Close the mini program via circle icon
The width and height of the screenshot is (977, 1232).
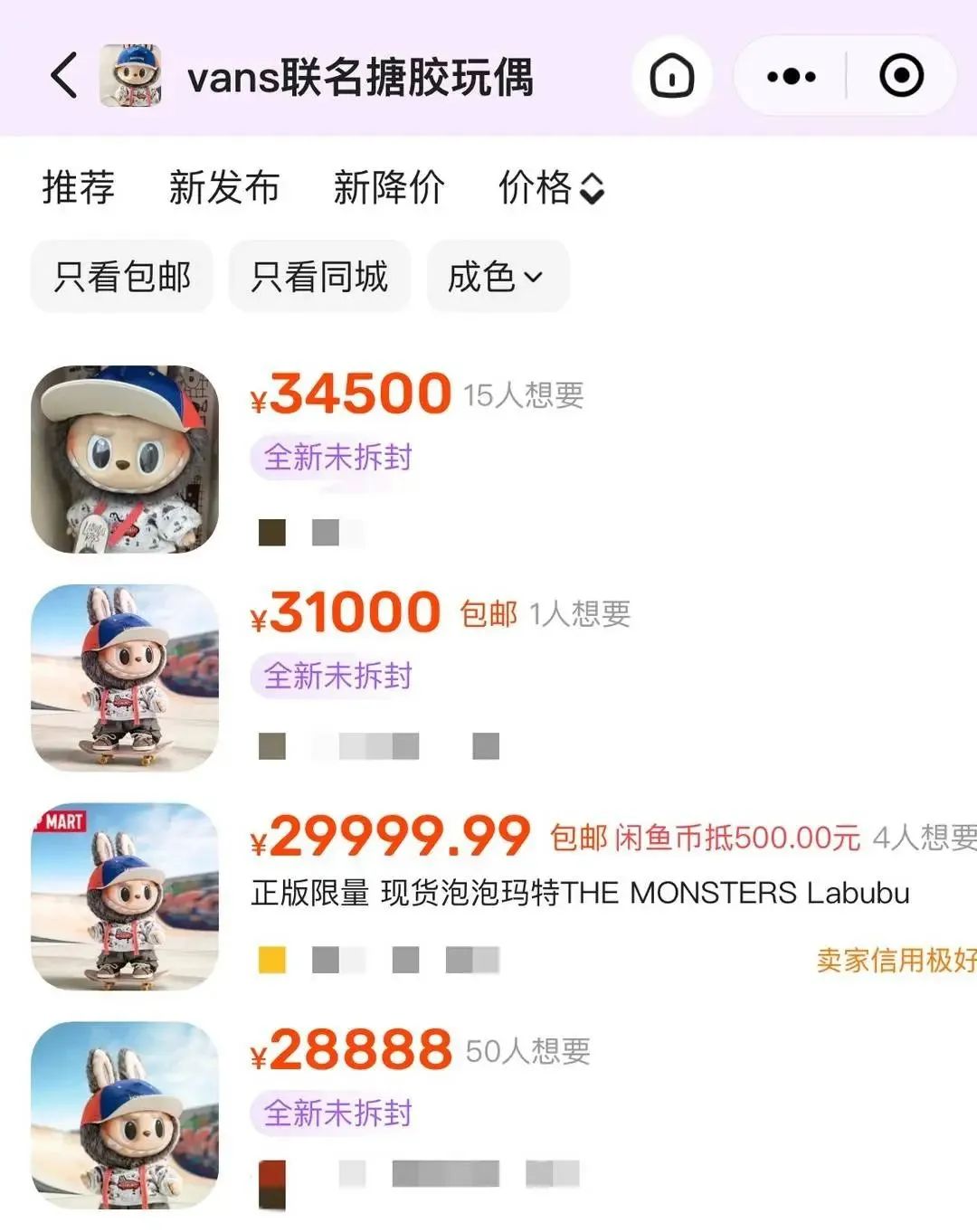(x=901, y=76)
